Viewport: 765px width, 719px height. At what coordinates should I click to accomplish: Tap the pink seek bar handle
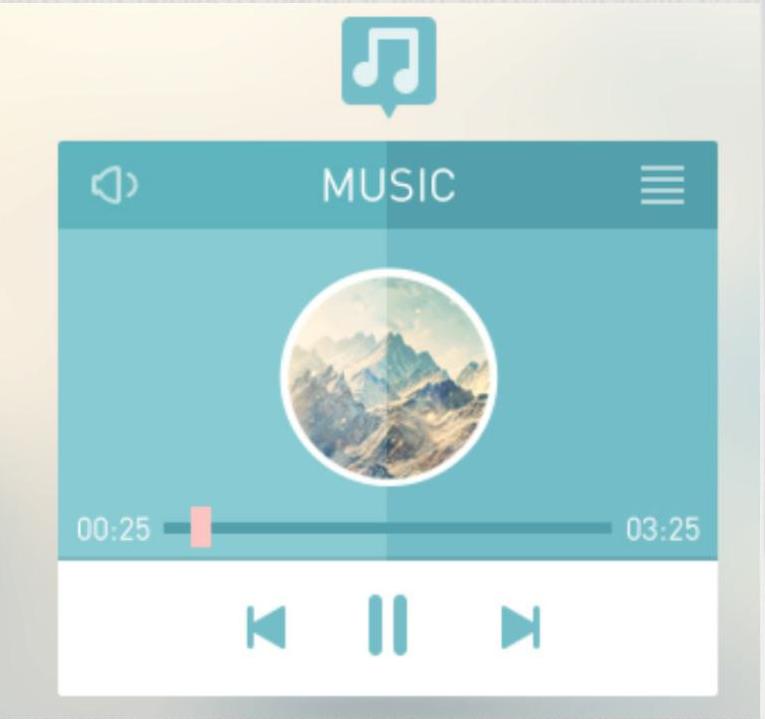(201, 527)
